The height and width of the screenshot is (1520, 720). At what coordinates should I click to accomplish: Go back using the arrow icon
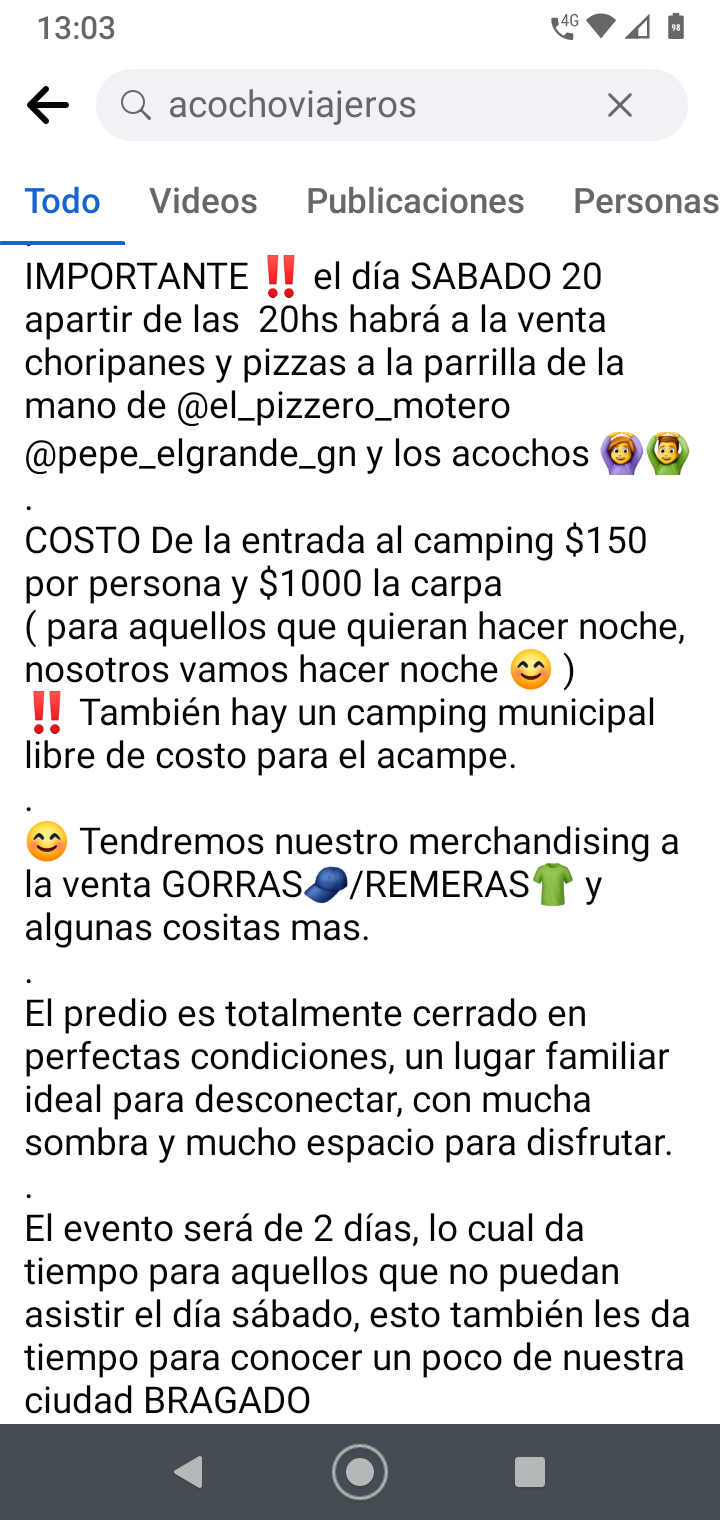[47, 105]
